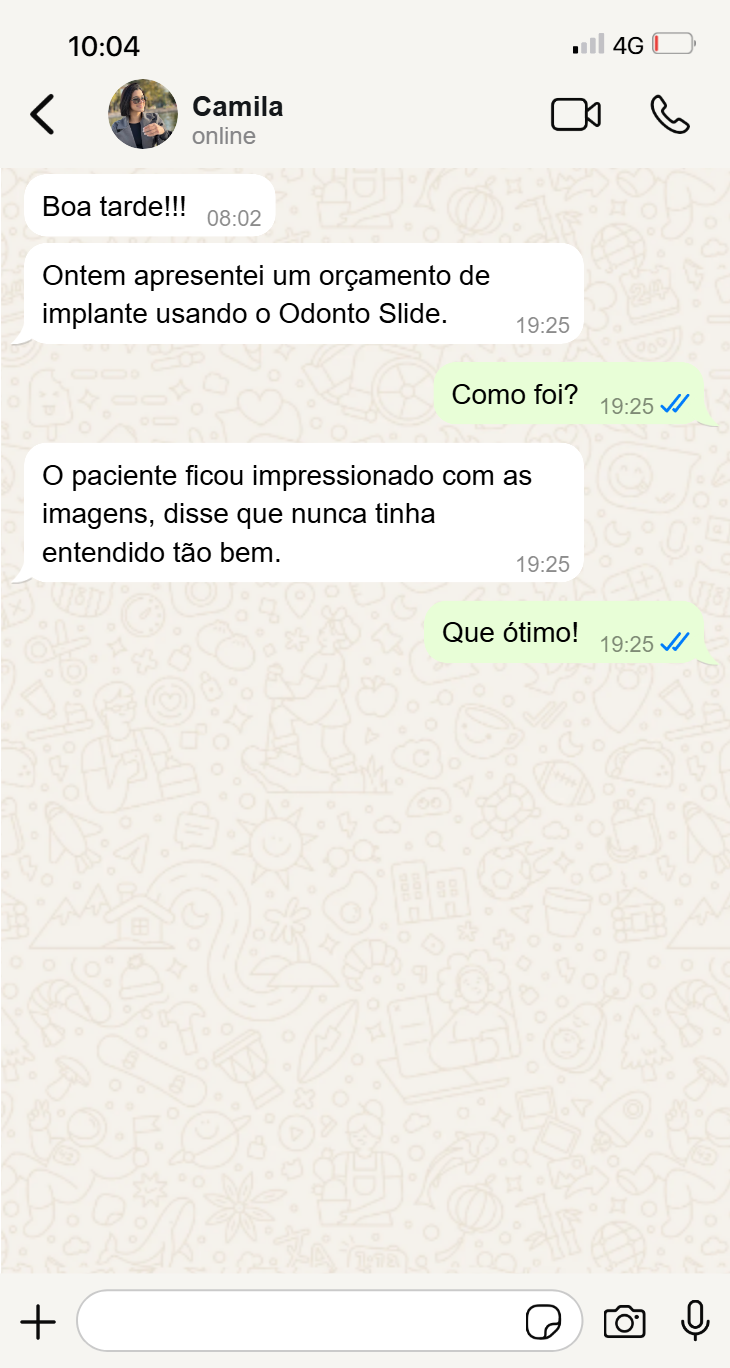This screenshot has width=730, height=1368.
Task: Record a voice message with the microphone icon
Action: [x=694, y=1321]
